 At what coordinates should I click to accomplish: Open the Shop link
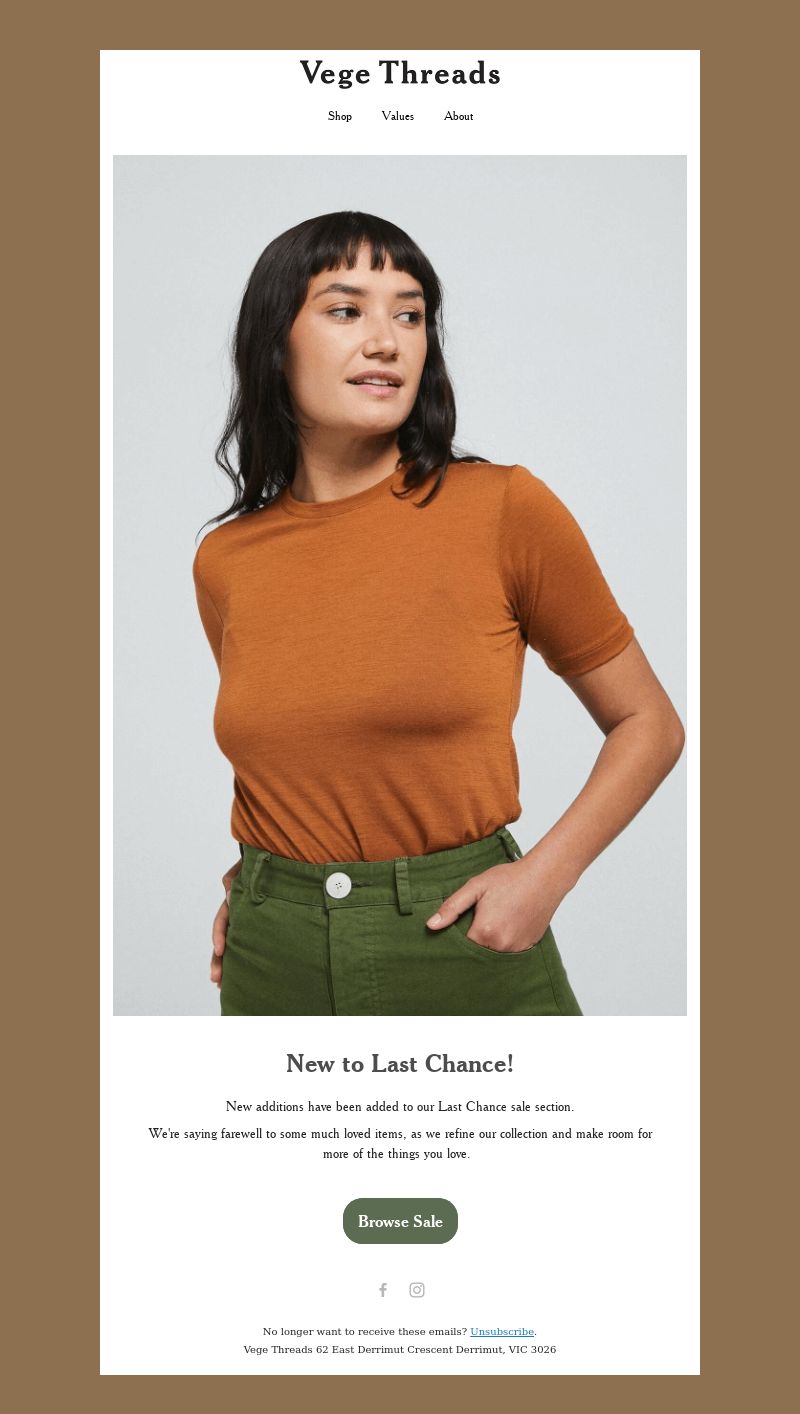point(340,116)
